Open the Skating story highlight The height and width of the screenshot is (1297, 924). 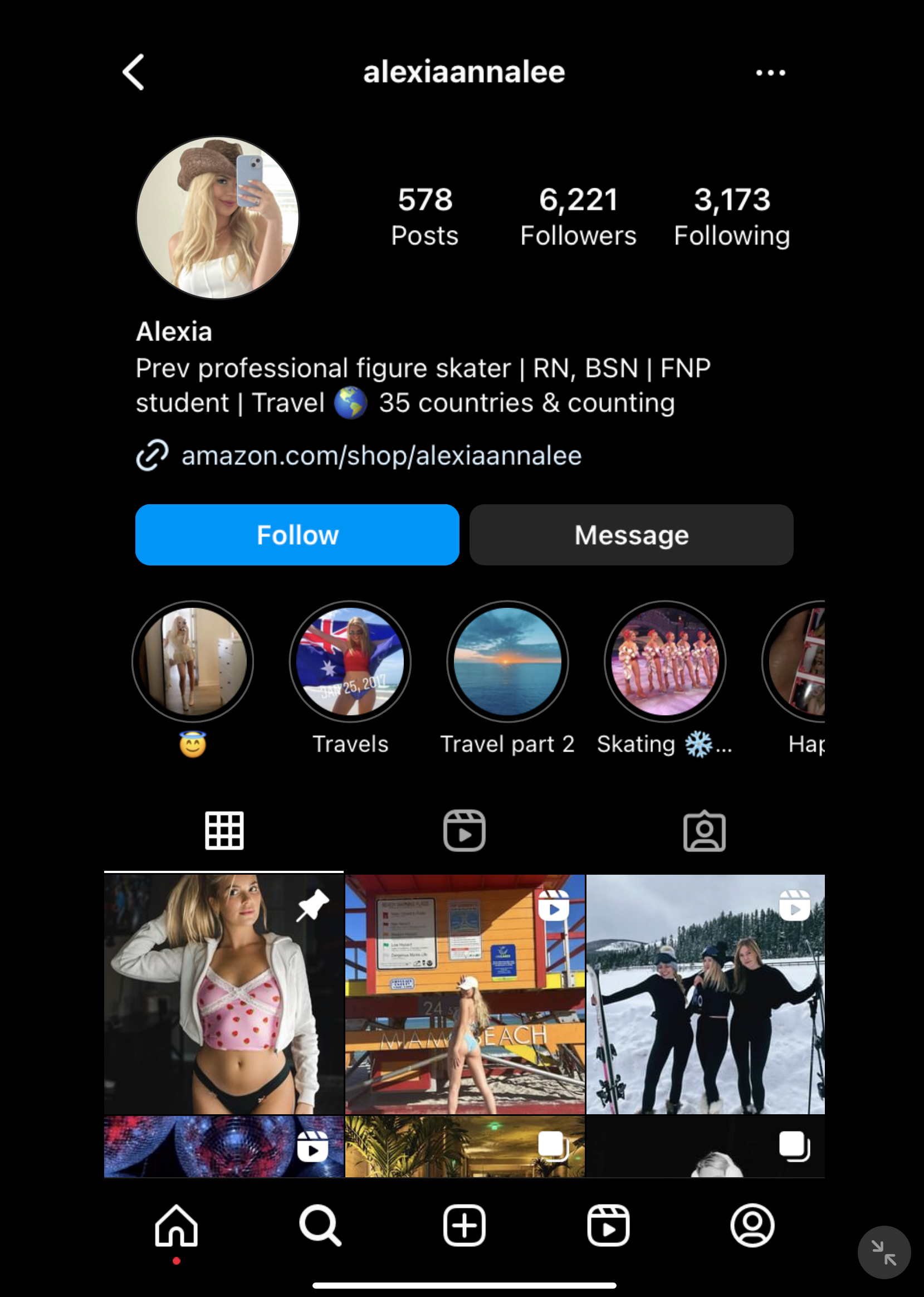point(664,661)
